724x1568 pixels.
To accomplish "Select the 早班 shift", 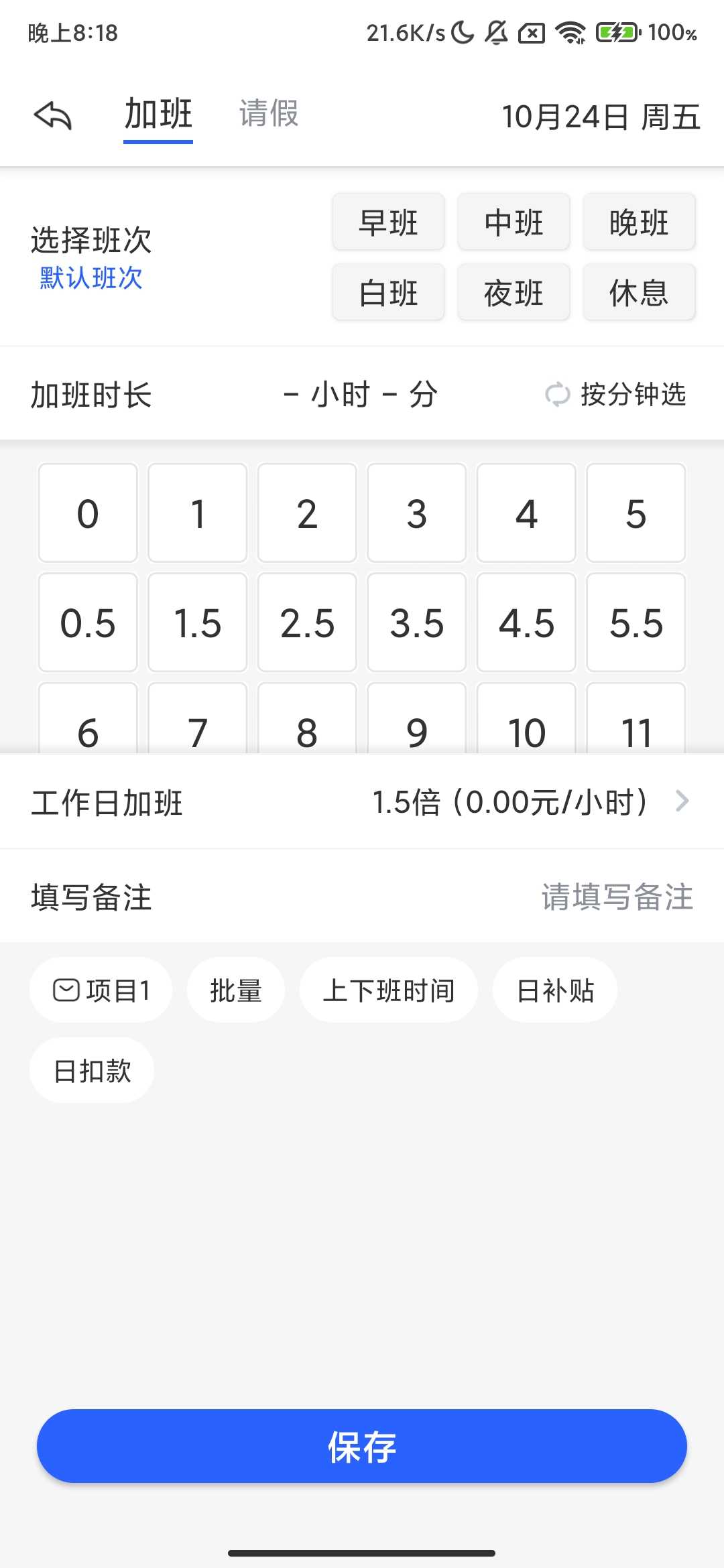I will pyautogui.click(x=388, y=222).
